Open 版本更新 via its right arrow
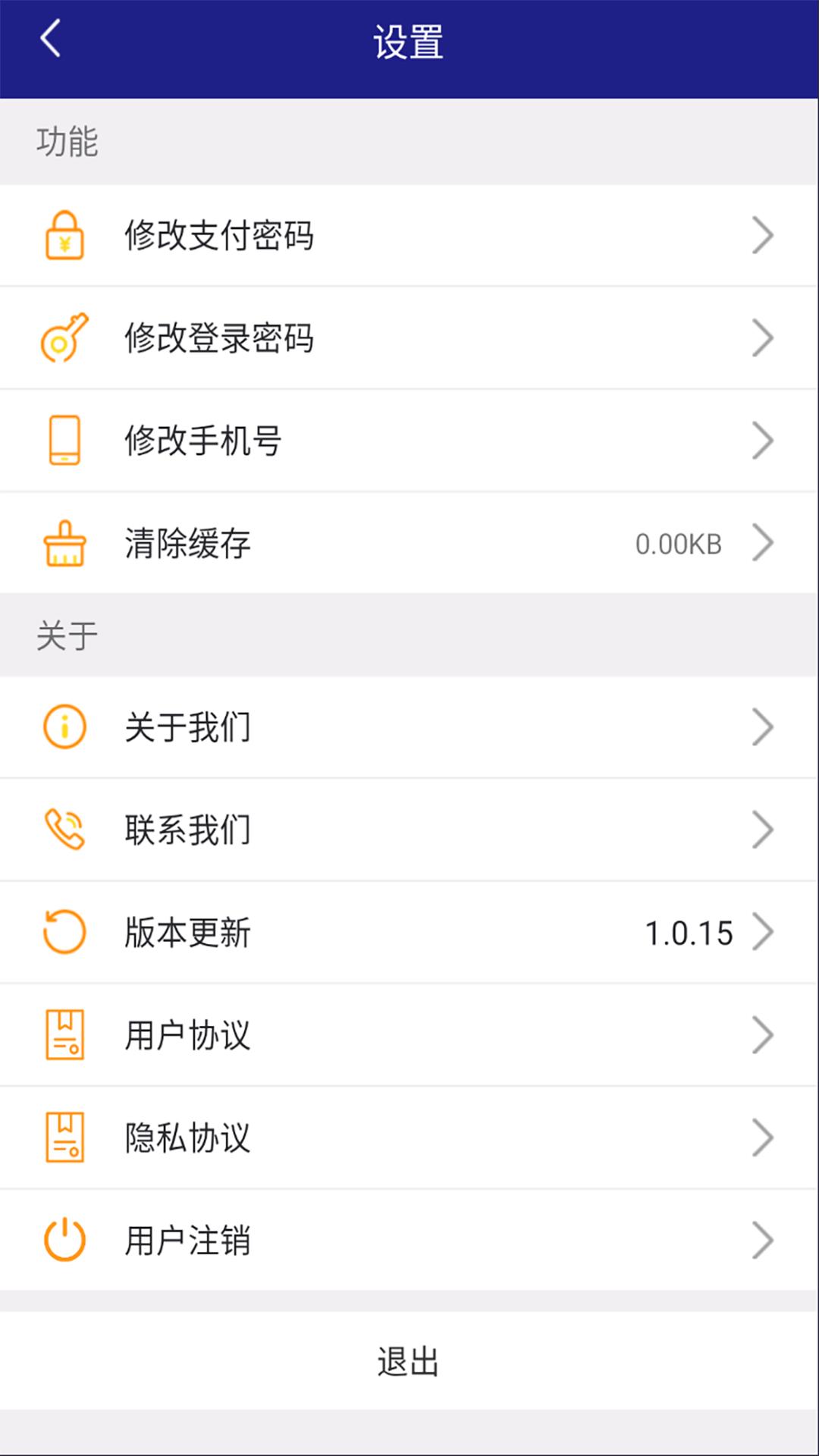 point(762,931)
